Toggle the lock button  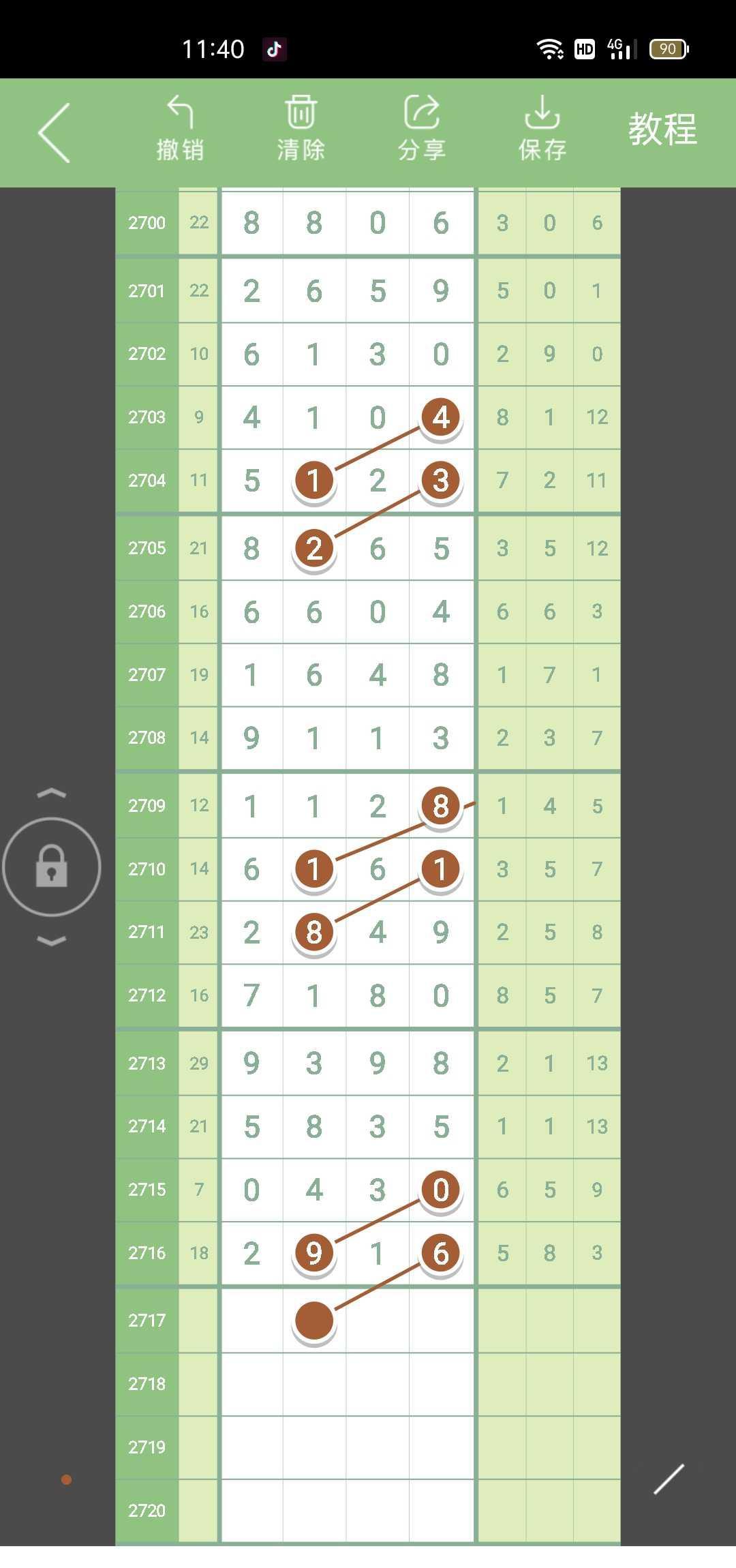[52, 867]
